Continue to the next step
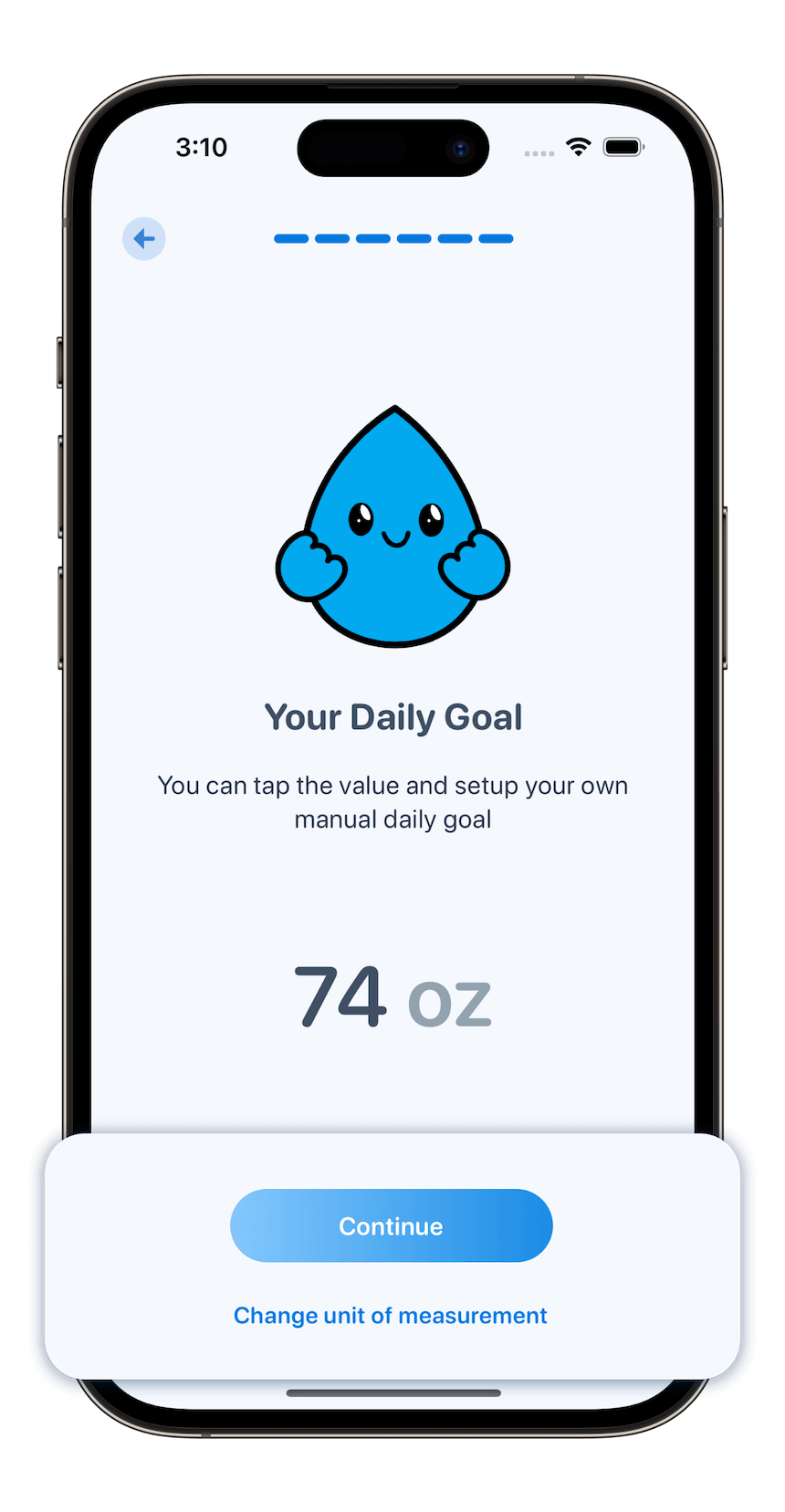The height and width of the screenshot is (1512, 785). pos(391,1225)
